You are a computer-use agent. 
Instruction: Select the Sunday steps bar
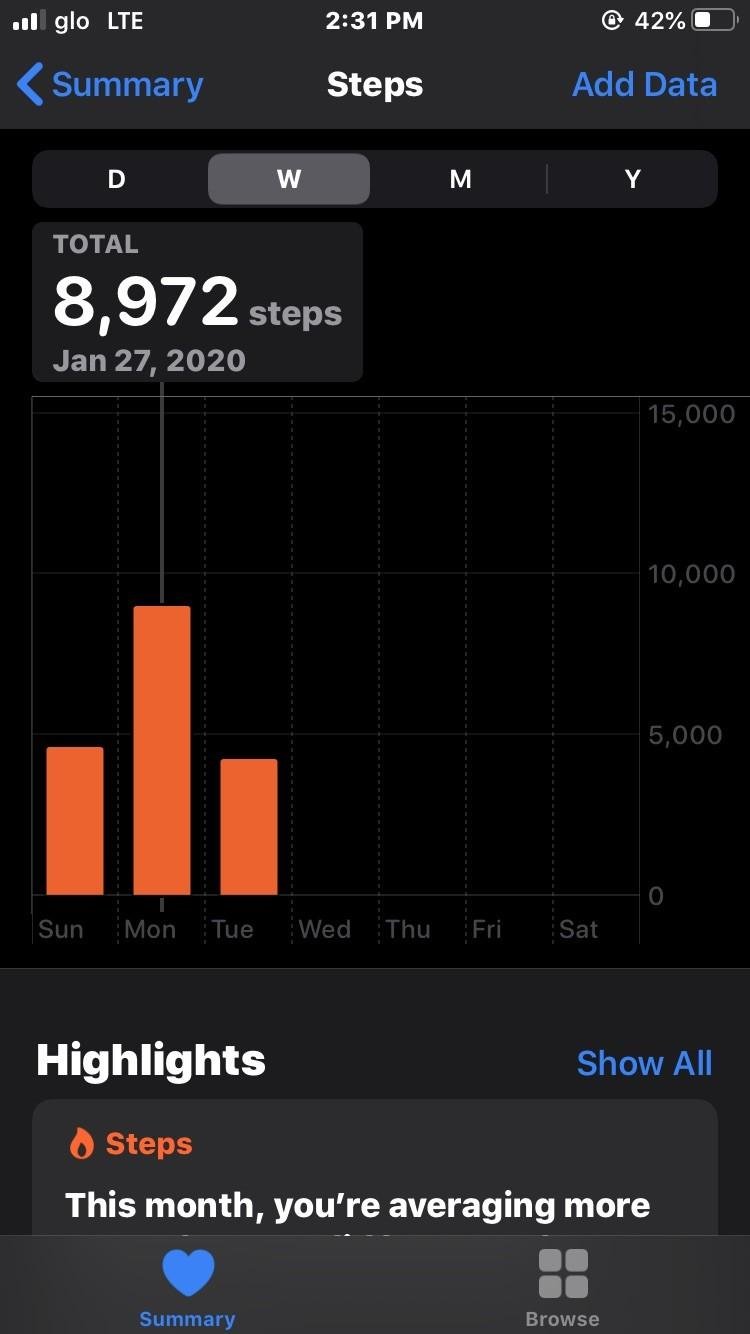pyautogui.click(x=75, y=821)
